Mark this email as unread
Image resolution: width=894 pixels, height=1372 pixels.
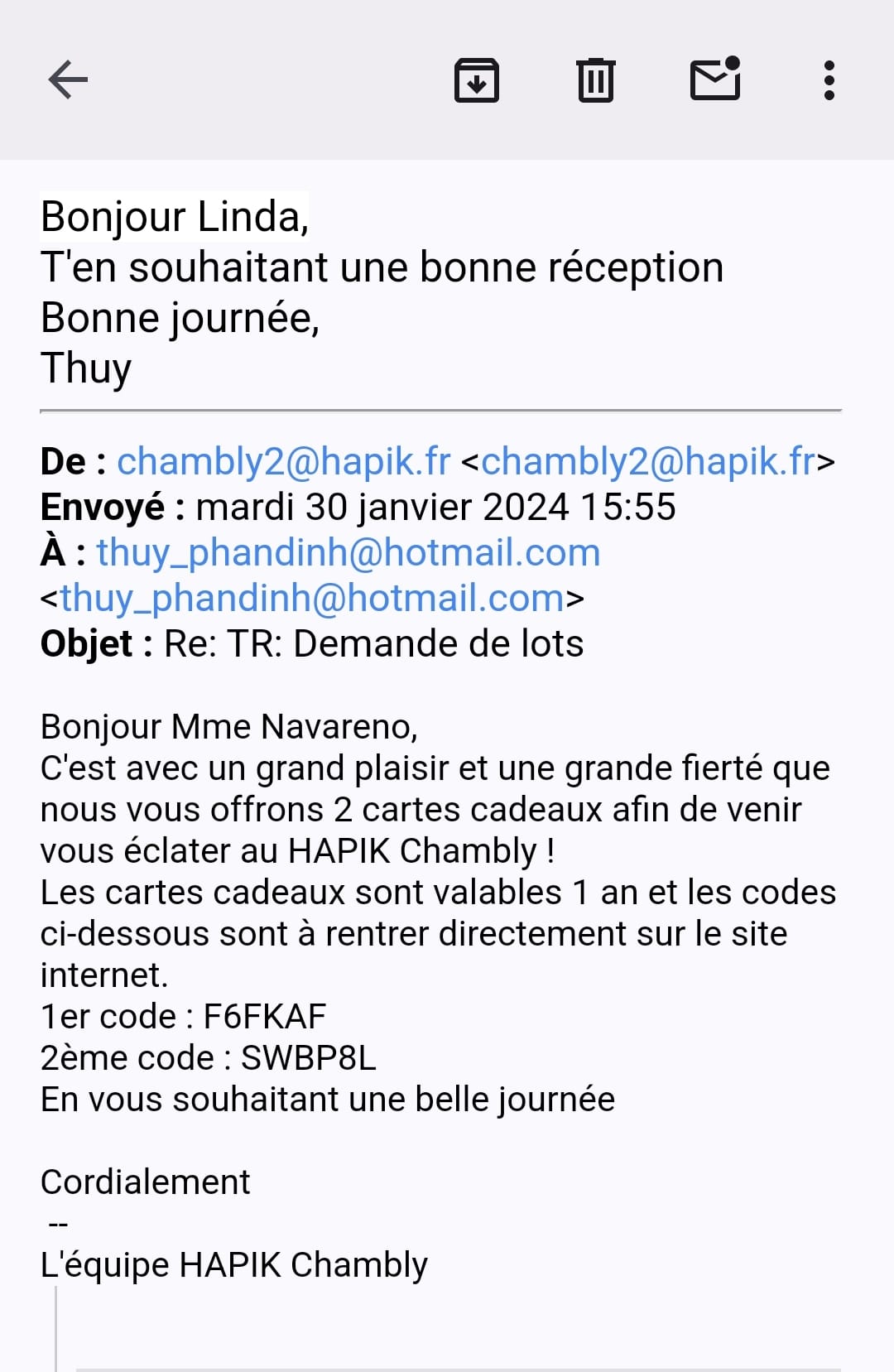715,80
